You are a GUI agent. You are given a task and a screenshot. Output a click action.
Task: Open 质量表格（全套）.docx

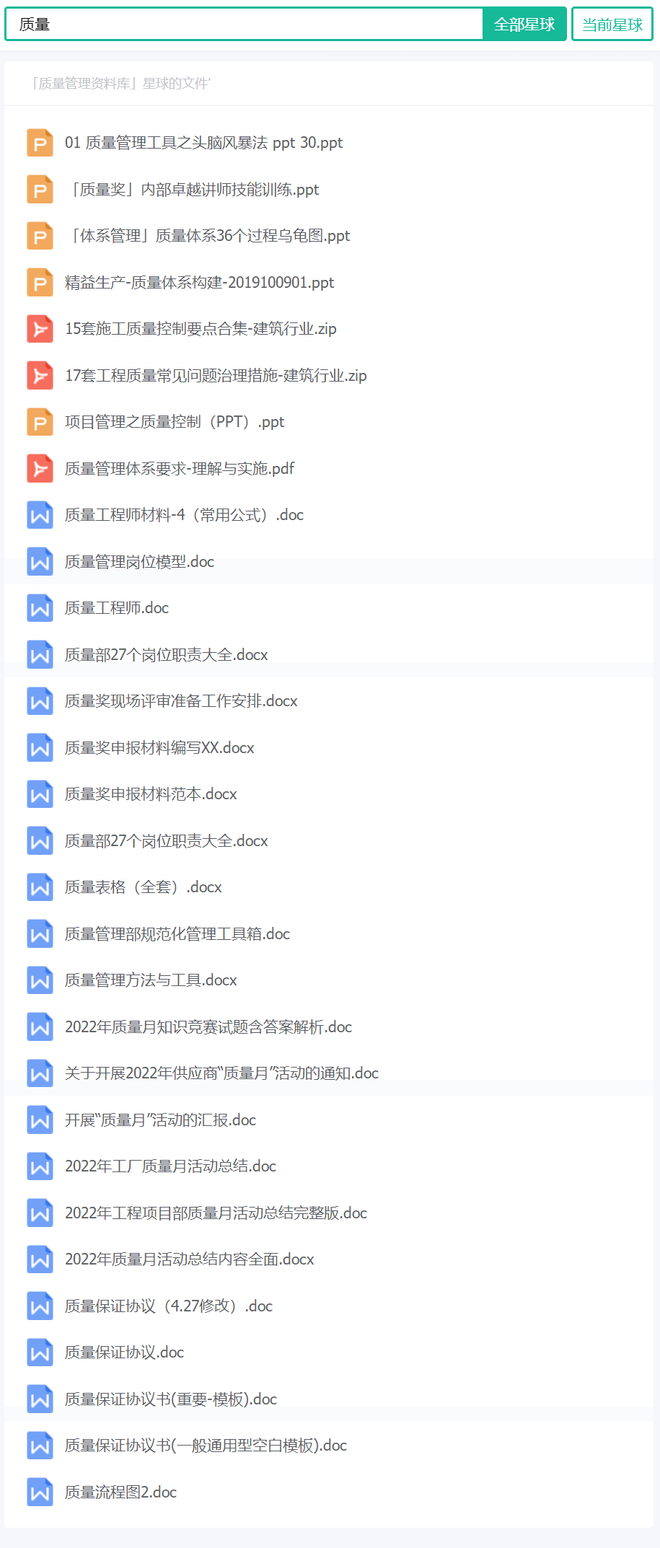tap(143, 887)
